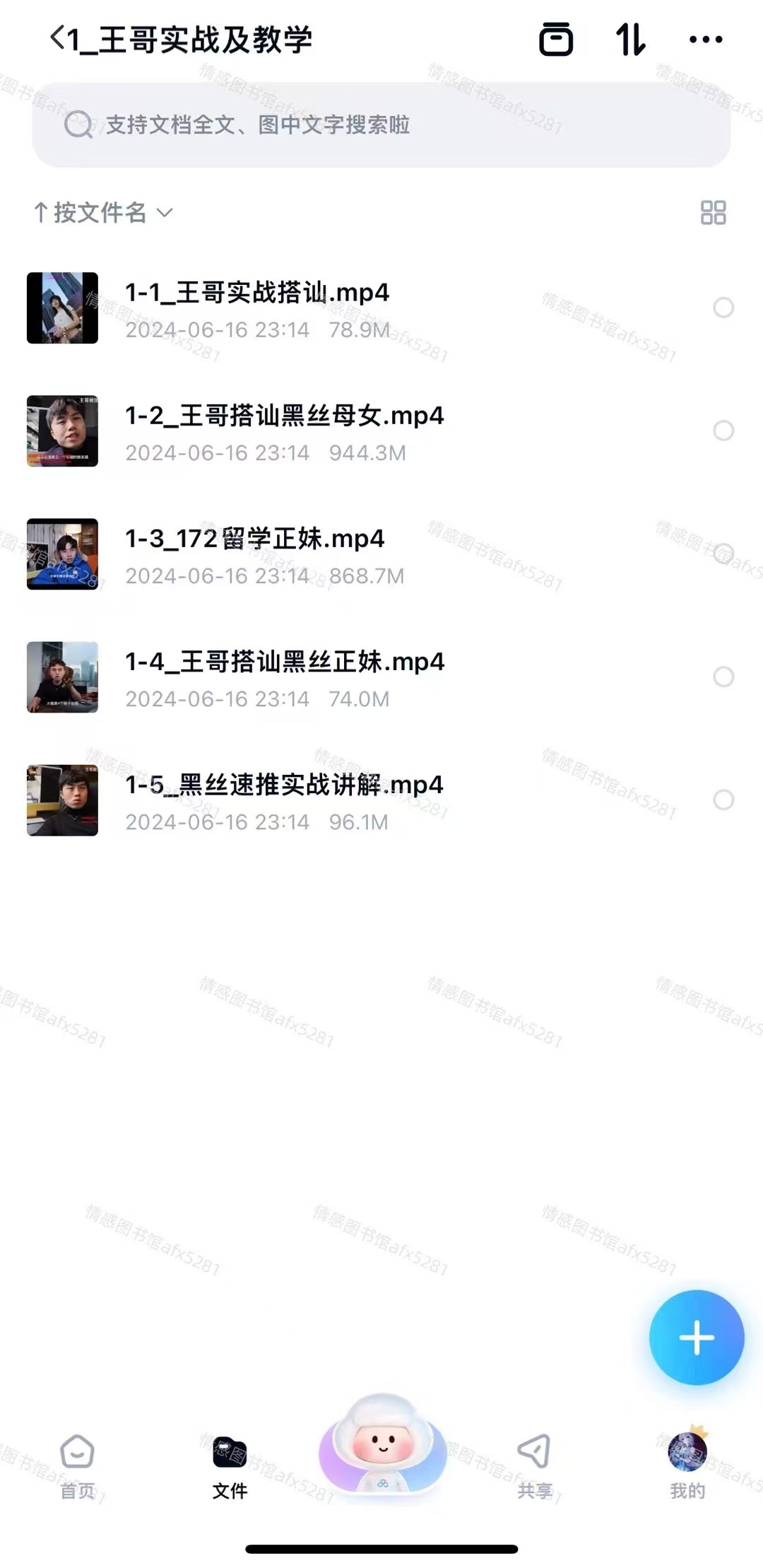Go back from 1_王哥实战及教学 folder

(x=58, y=38)
